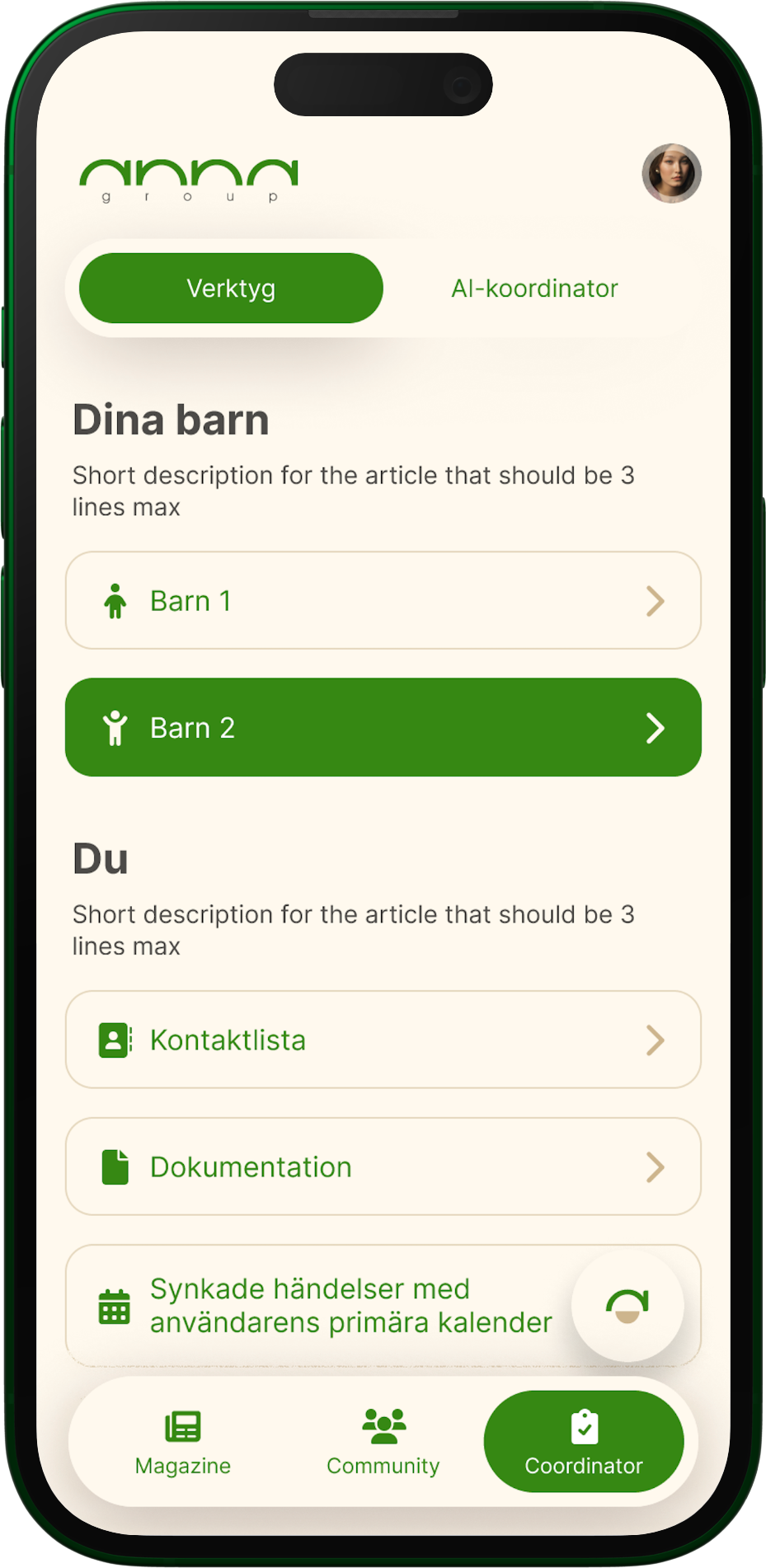Open Dokumentation

tap(383, 1167)
